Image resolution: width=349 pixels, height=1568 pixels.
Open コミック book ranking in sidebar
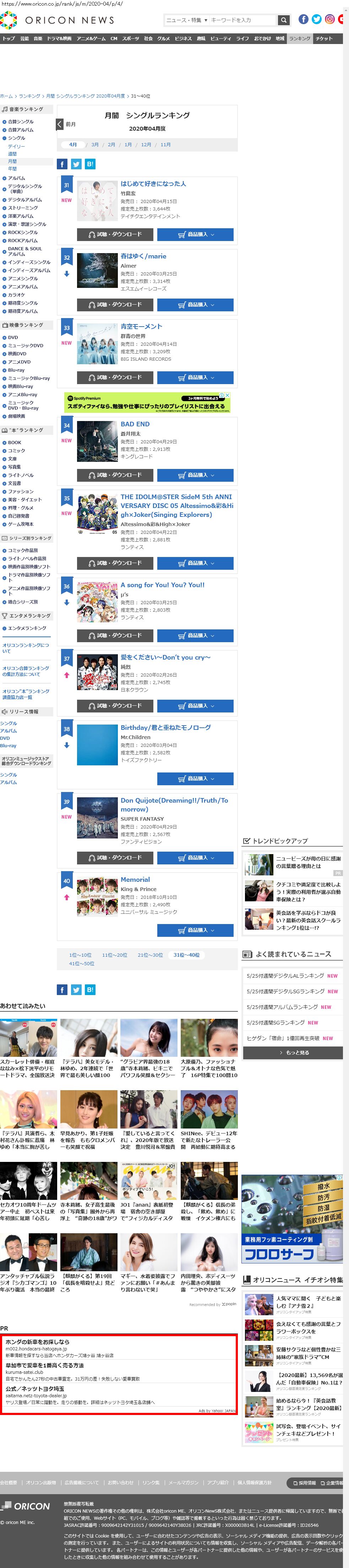click(x=16, y=450)
